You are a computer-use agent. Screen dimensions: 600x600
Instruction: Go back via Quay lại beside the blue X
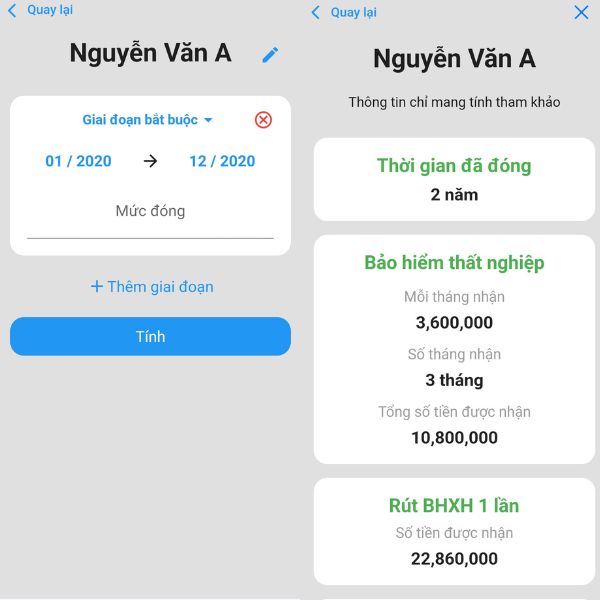[344, 13]
